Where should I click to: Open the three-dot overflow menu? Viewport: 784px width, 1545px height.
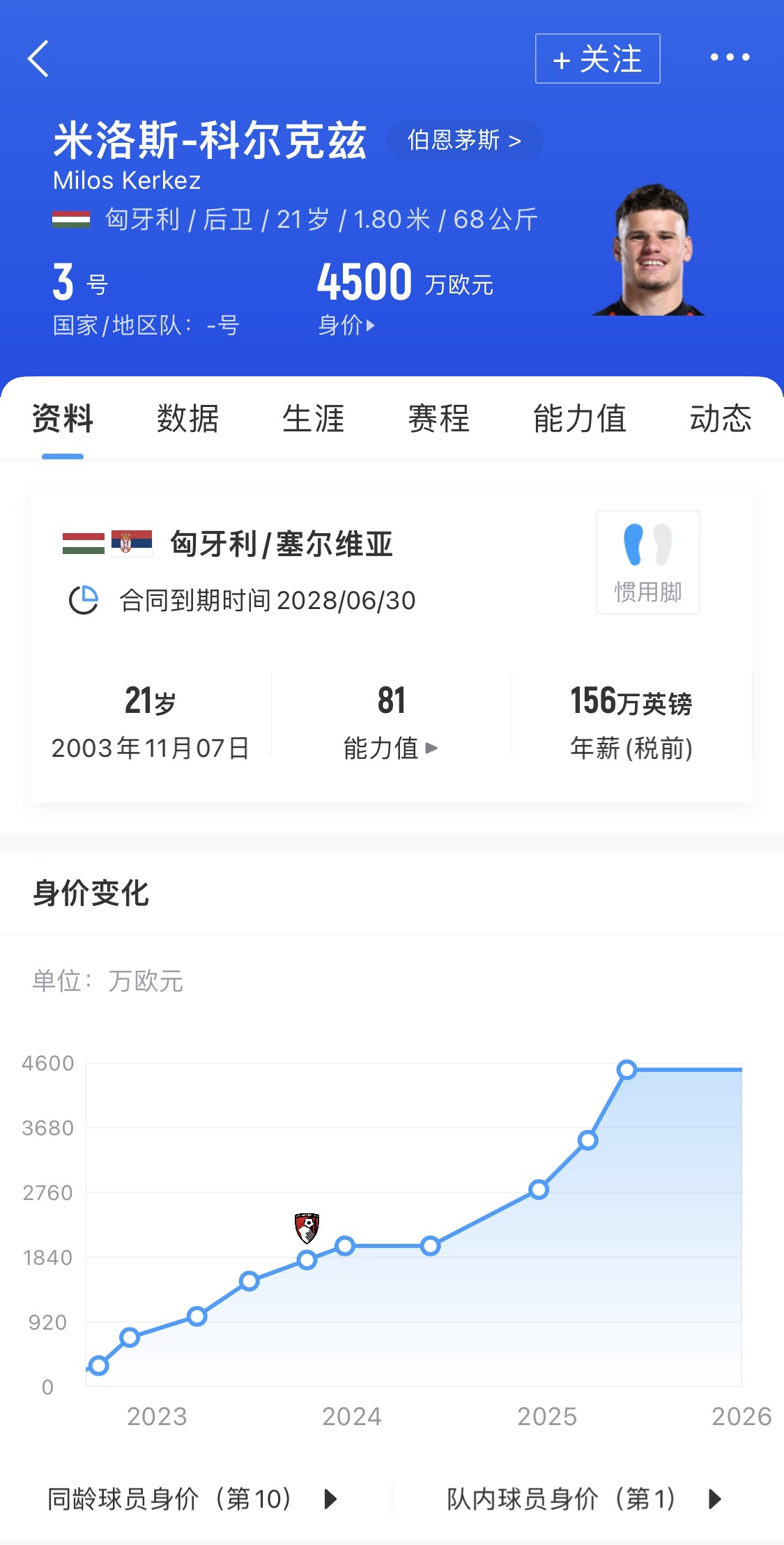730,57
